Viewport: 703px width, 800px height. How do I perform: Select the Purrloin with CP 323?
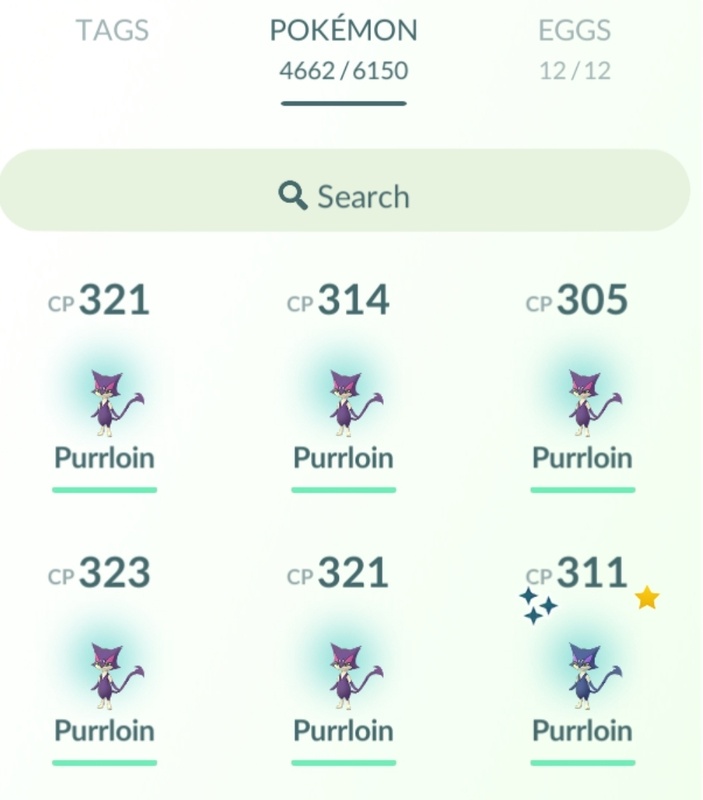(x=104, y=674)
